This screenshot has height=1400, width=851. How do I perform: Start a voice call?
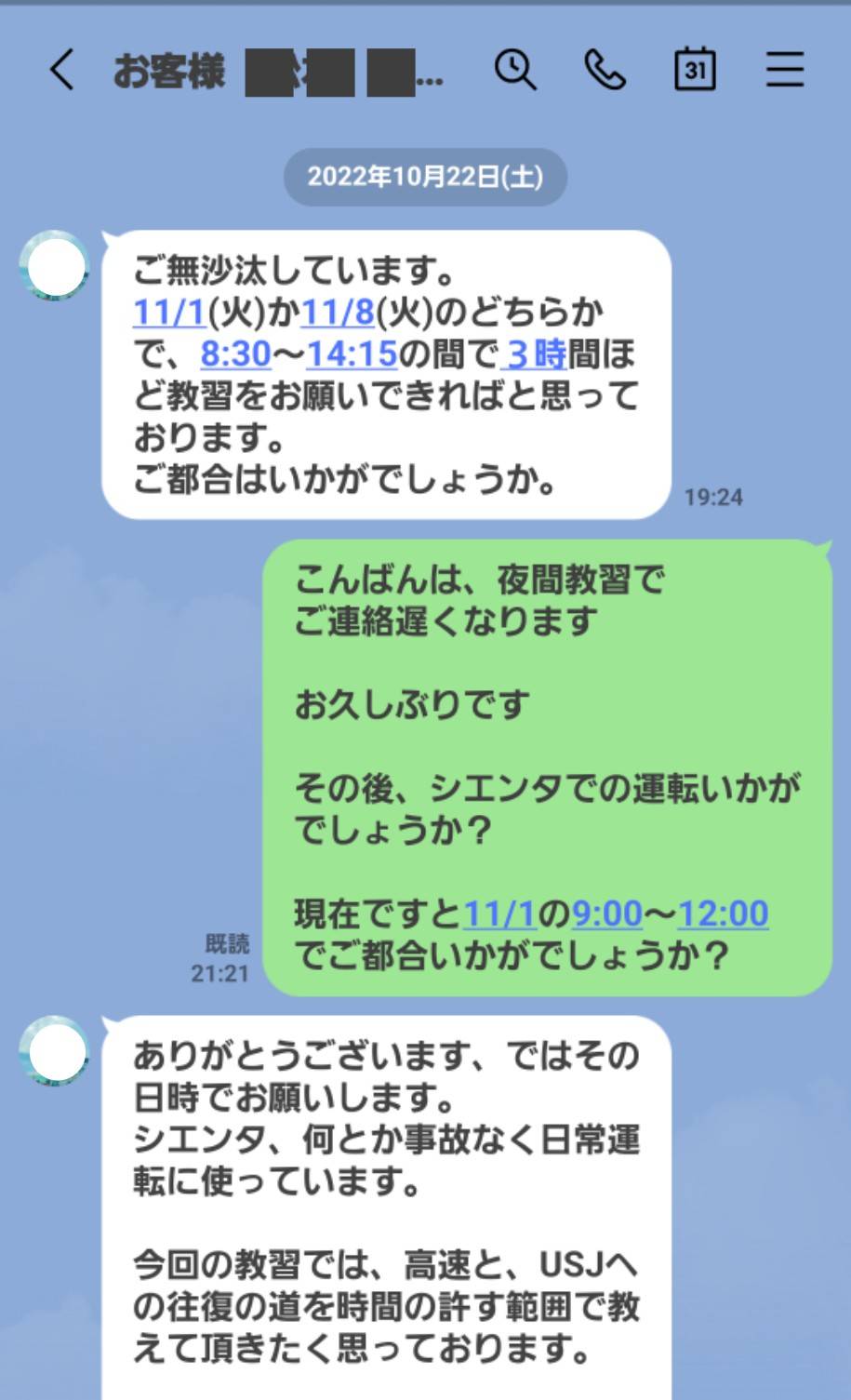[x=605, y=70]
